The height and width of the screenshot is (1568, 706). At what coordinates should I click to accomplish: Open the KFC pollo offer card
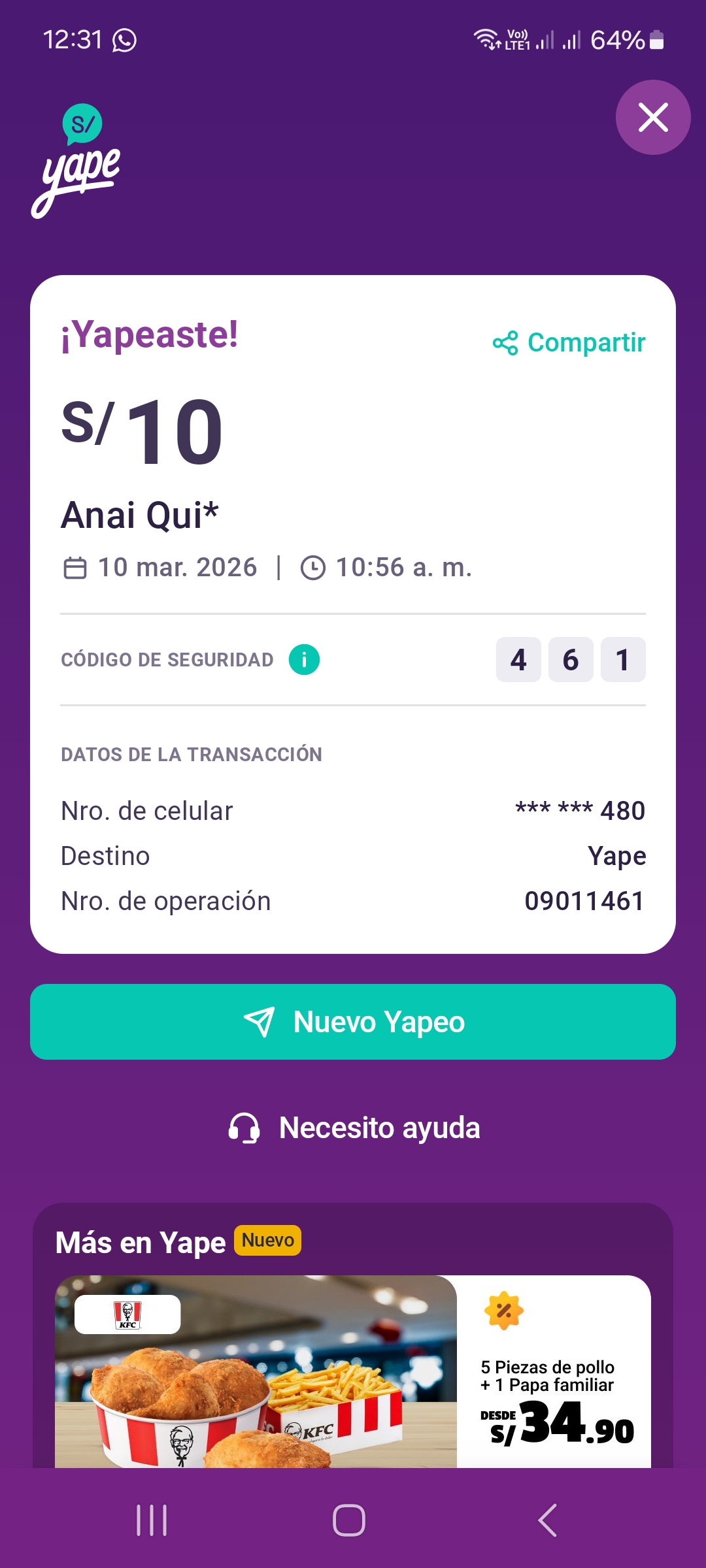point(353,1371)
